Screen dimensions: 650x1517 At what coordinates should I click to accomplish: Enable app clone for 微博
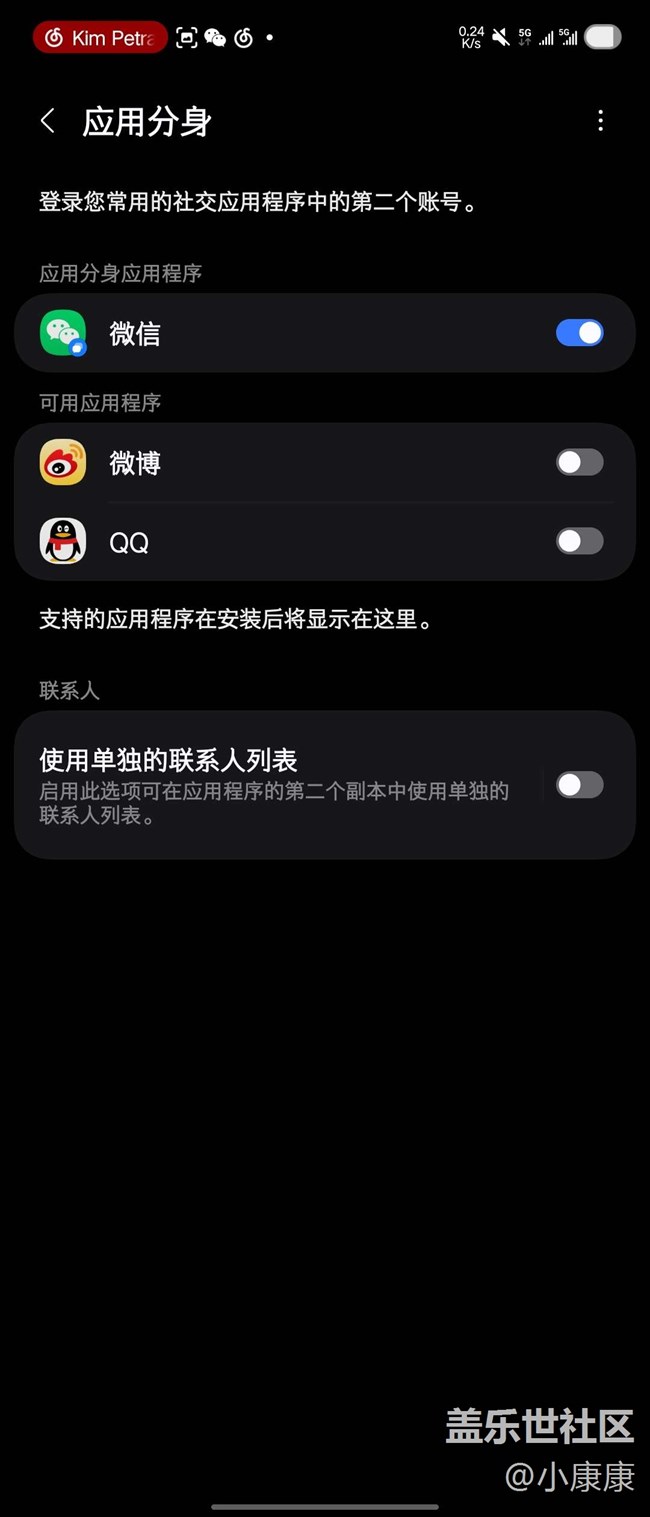[x=579, y=462]
